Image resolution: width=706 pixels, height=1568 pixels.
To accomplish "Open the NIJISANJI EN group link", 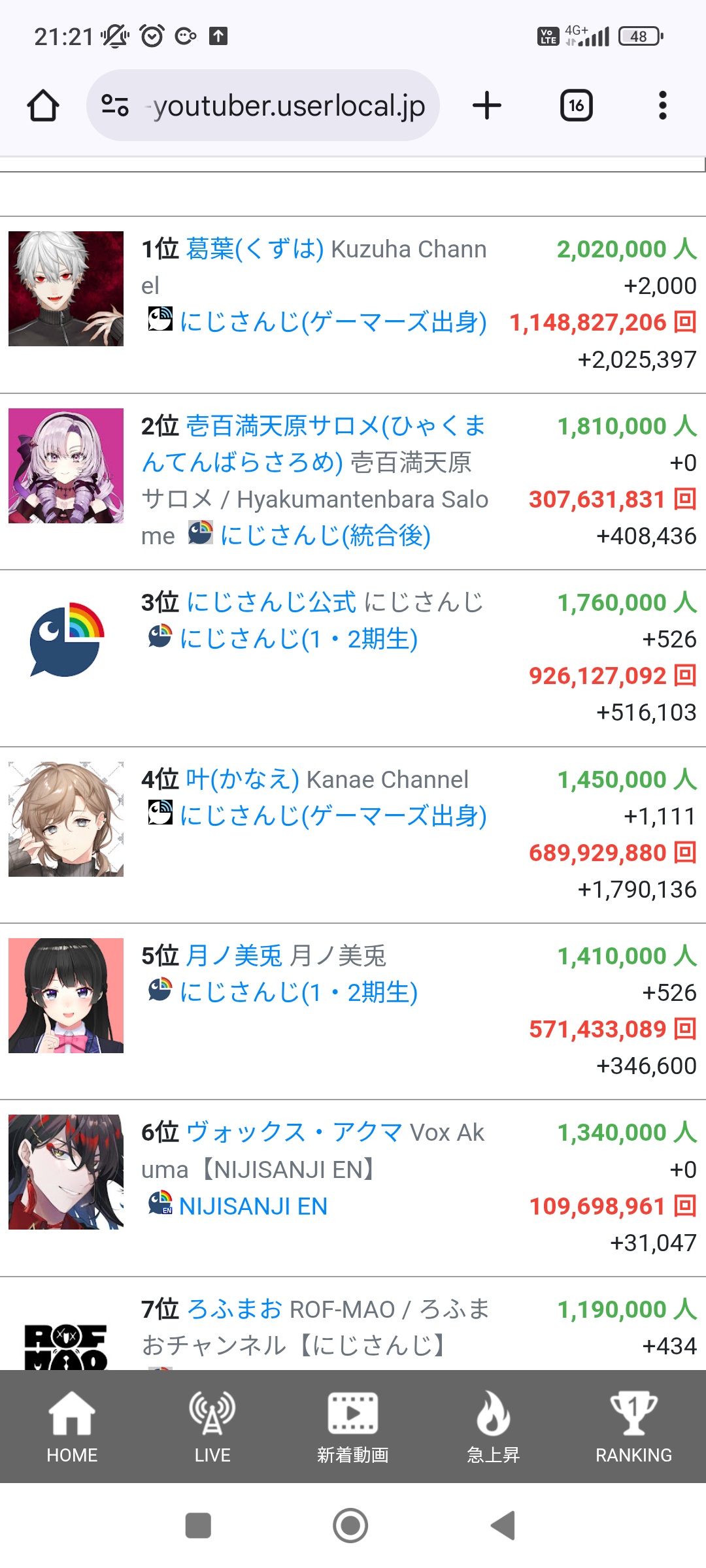I will [x=252, y=1206].
